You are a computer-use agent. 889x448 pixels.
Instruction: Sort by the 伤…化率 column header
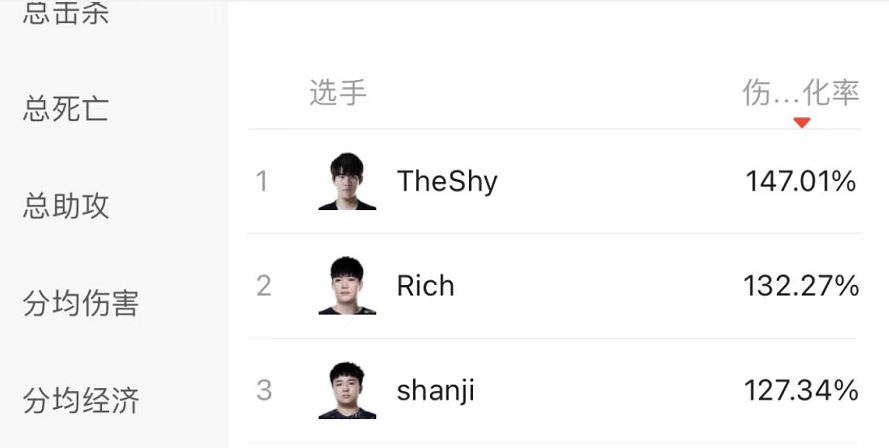(x=801, y=94)
